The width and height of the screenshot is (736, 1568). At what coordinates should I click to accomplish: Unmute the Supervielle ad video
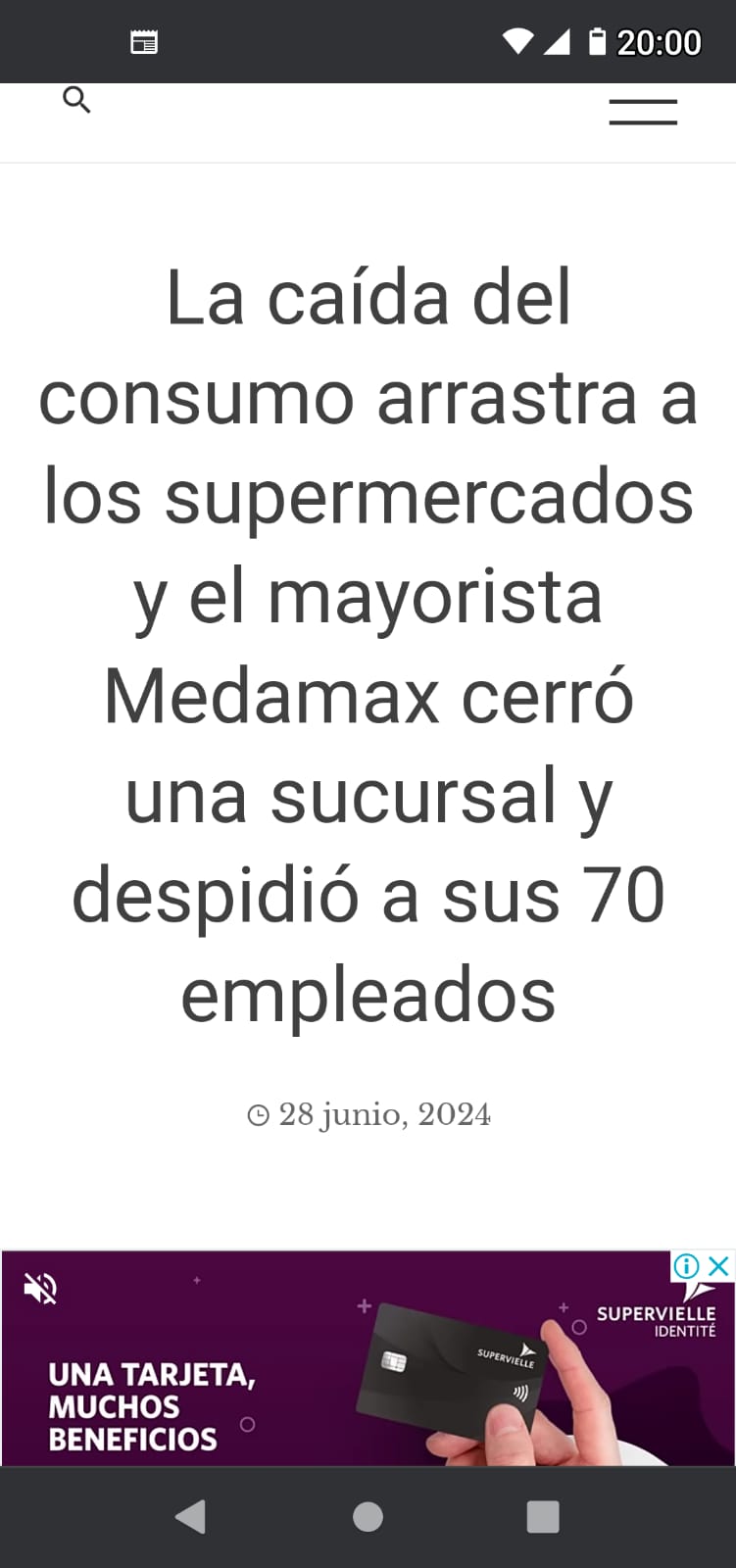(x=40, y=1289)
